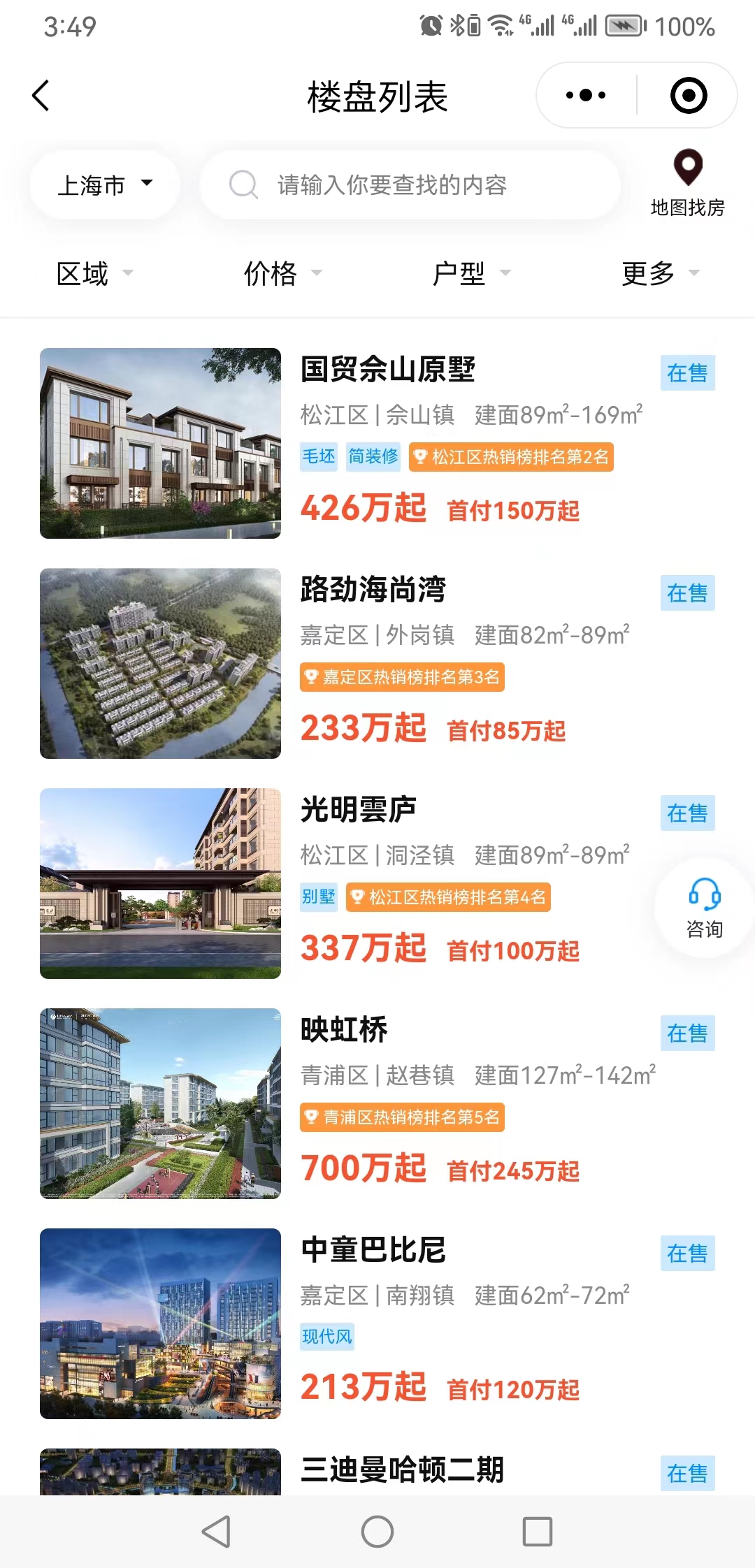Close the mini program with the circle button
This screenshot has height=1568, width=755.
coord(688,96)
